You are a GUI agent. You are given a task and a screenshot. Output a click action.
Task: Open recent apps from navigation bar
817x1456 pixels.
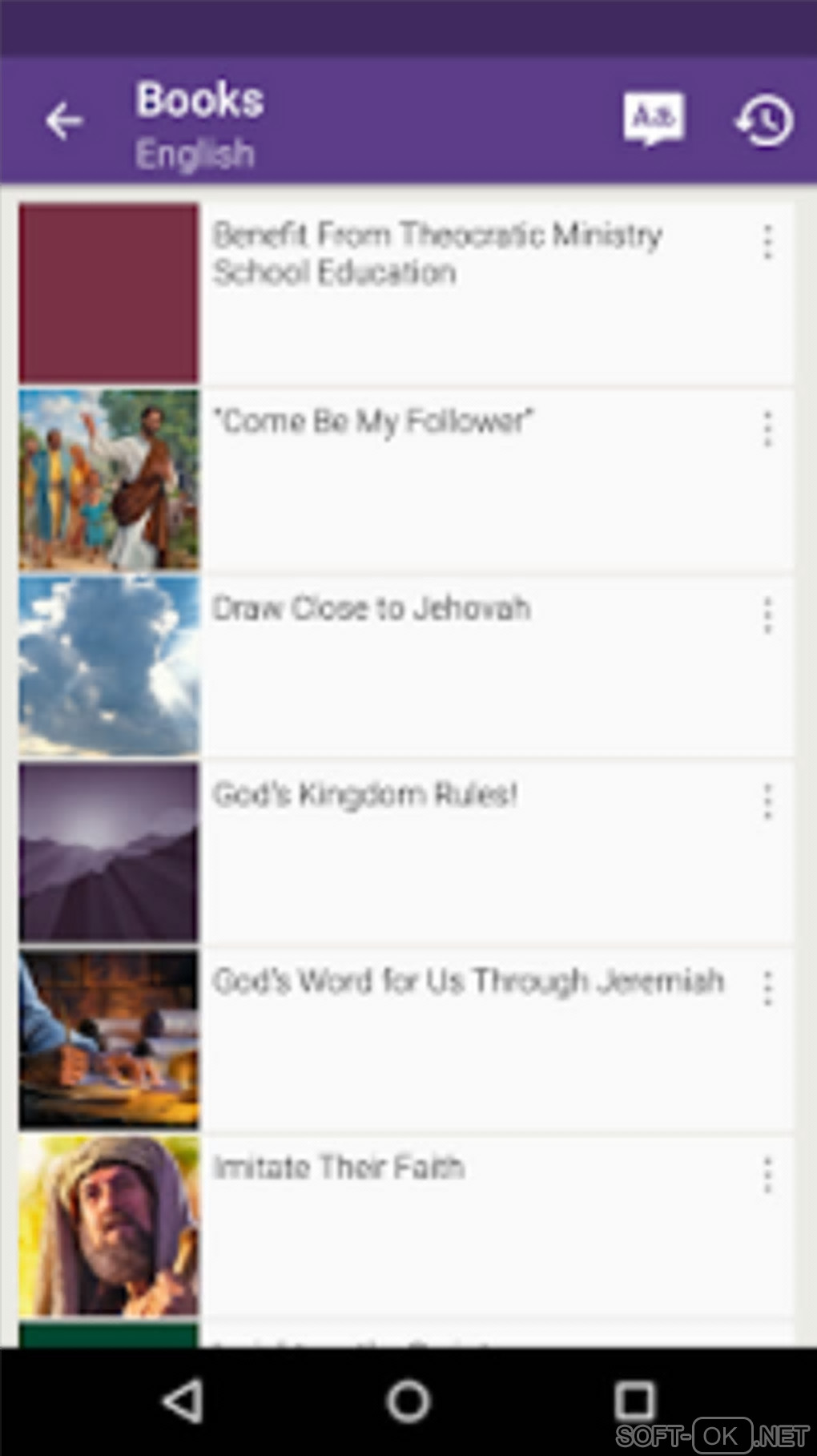coord(634,1402)
